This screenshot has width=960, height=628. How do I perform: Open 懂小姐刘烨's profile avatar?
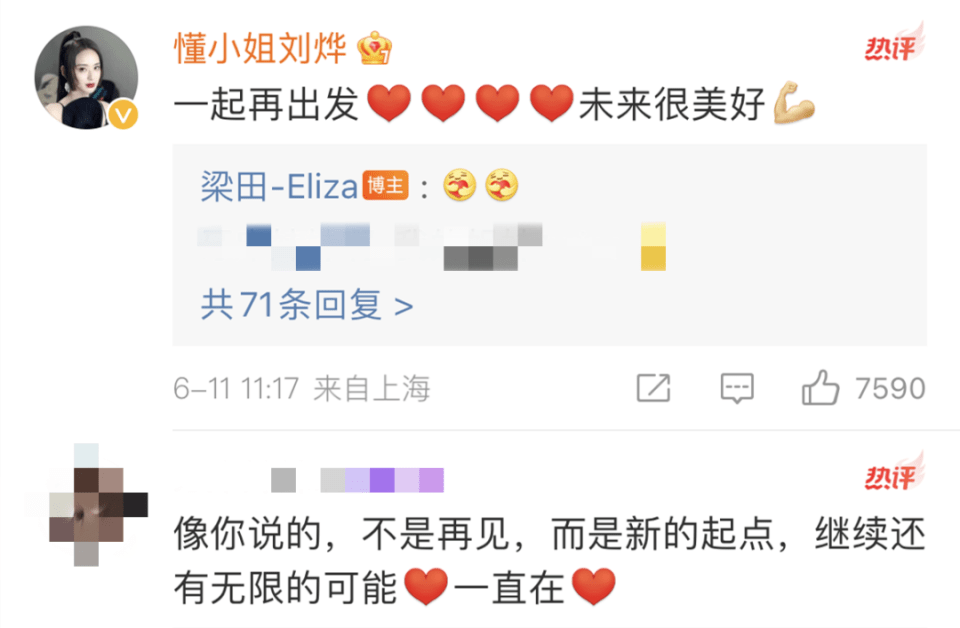(84, 87)
